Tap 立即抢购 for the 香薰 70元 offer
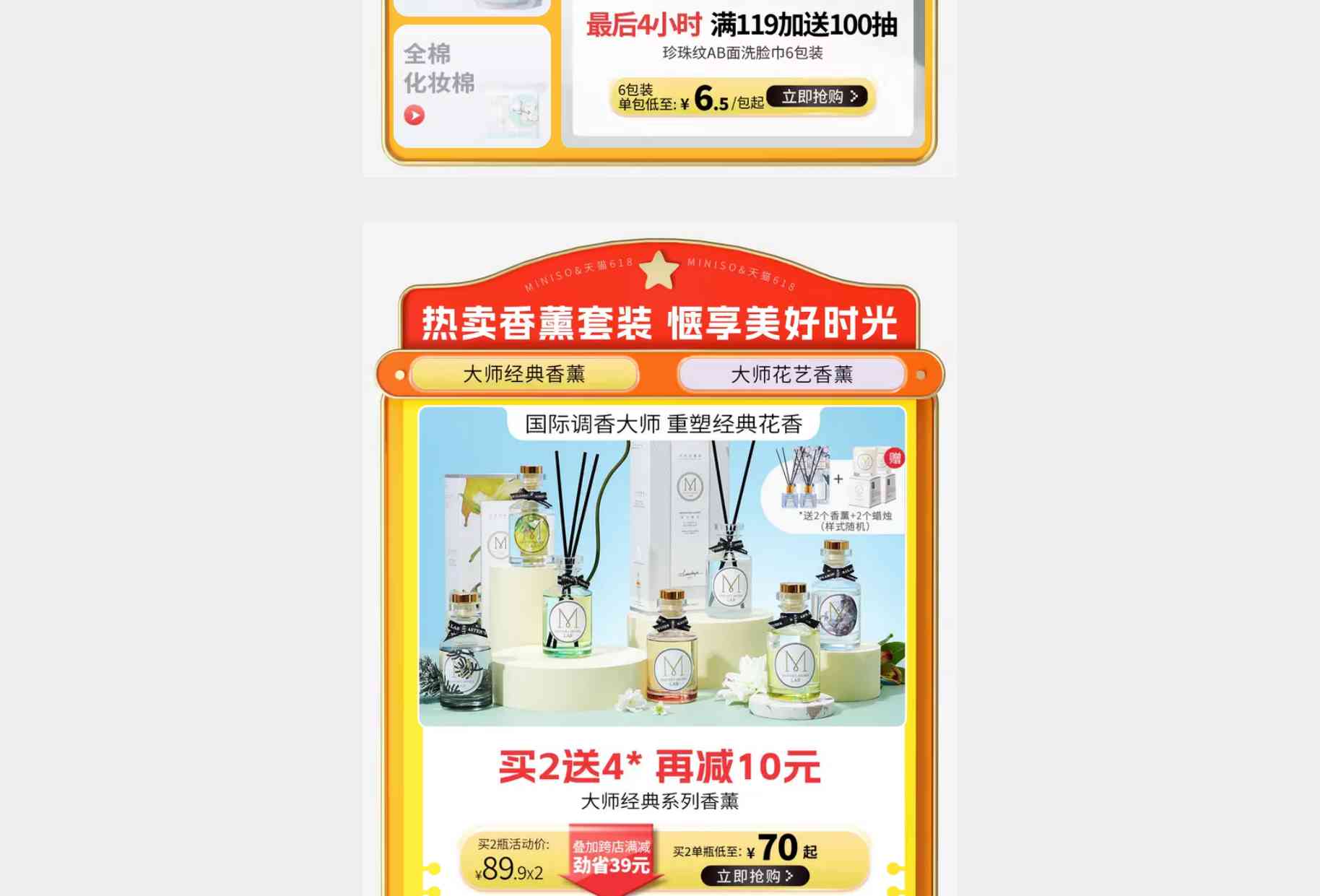 point(755,876)
